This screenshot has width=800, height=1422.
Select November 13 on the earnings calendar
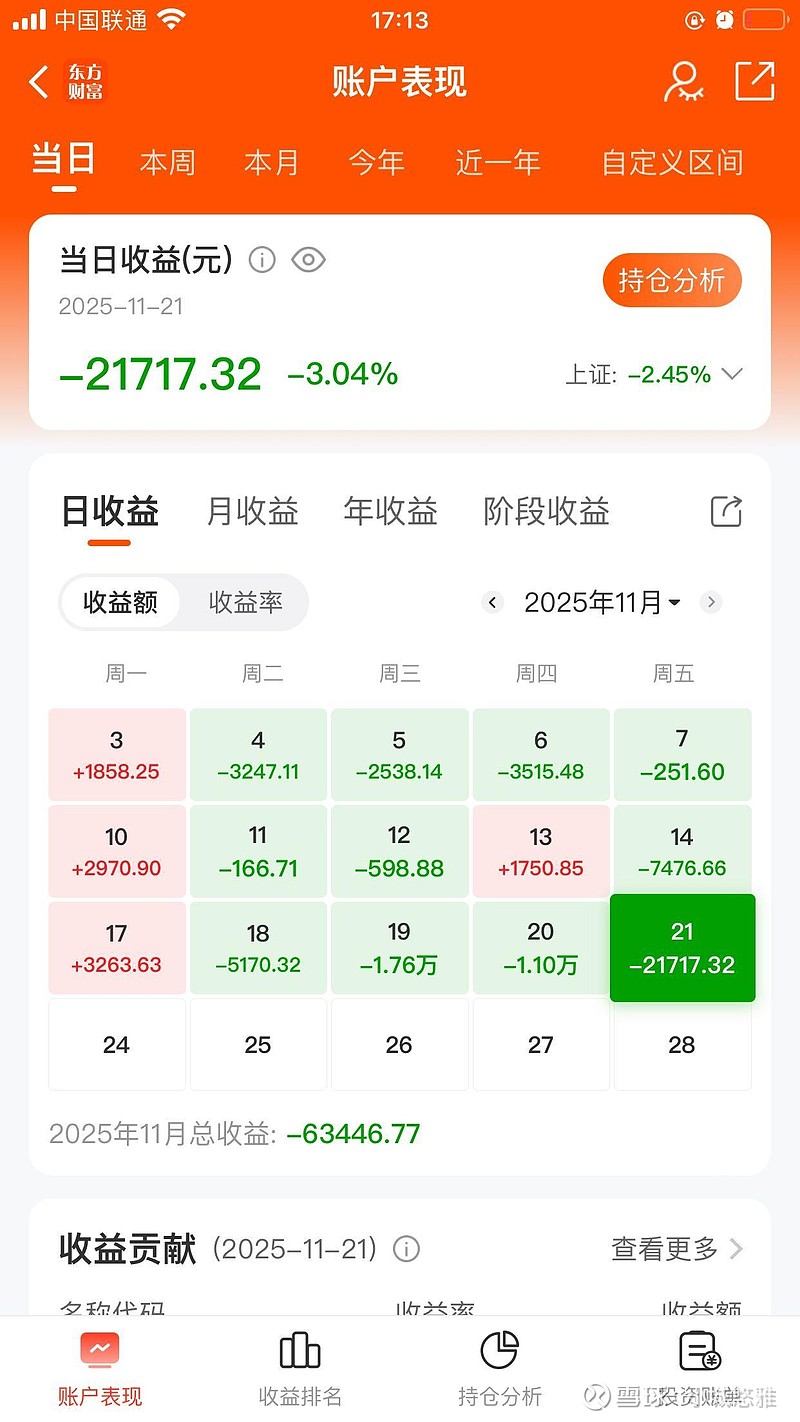[540, 851]
